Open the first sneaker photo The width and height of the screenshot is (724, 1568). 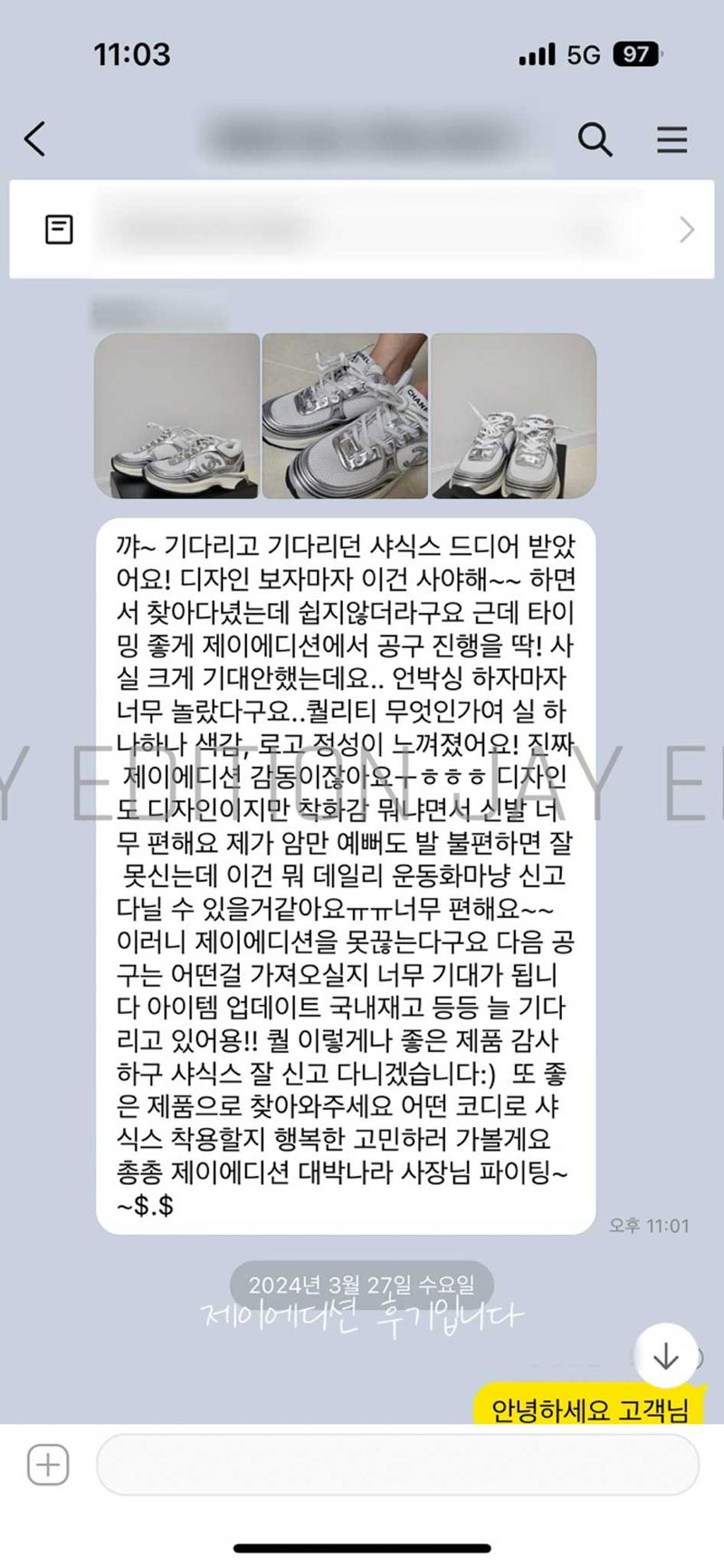click(176, 416)
